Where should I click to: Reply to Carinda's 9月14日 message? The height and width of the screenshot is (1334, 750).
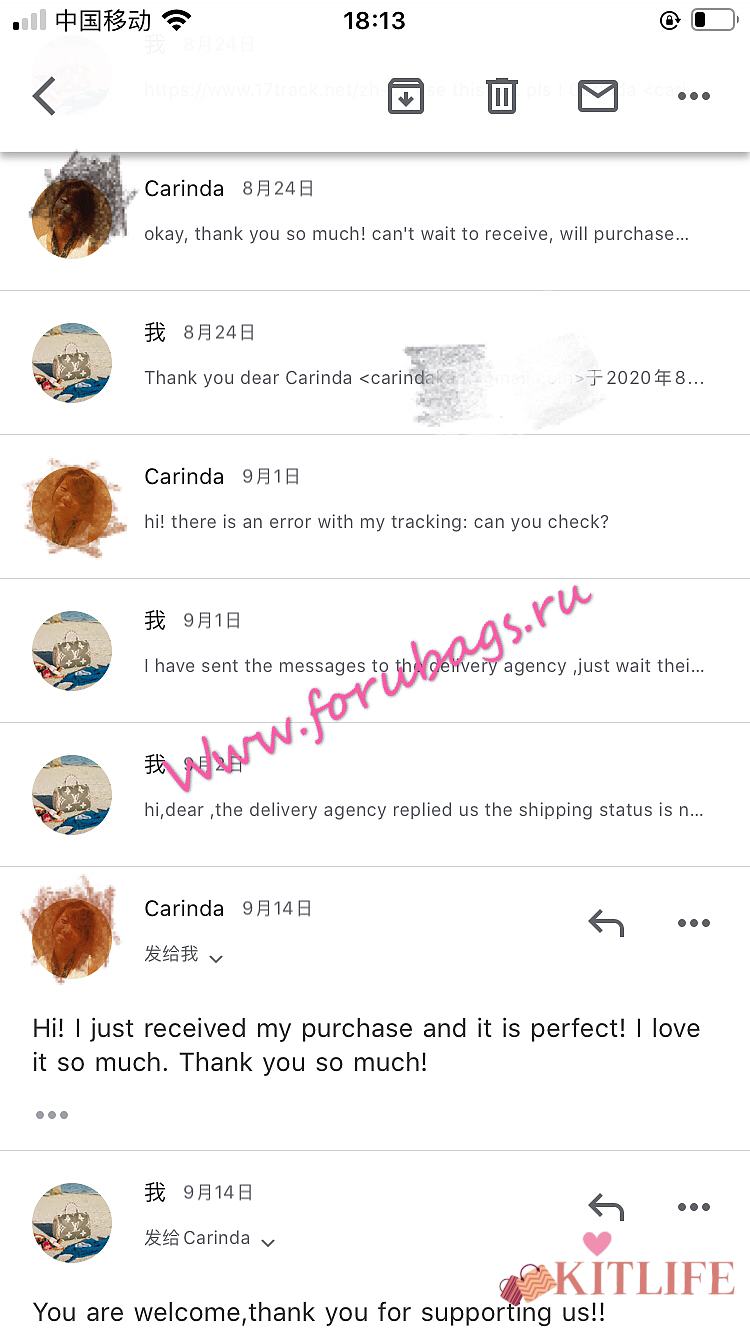pos(606,923)
